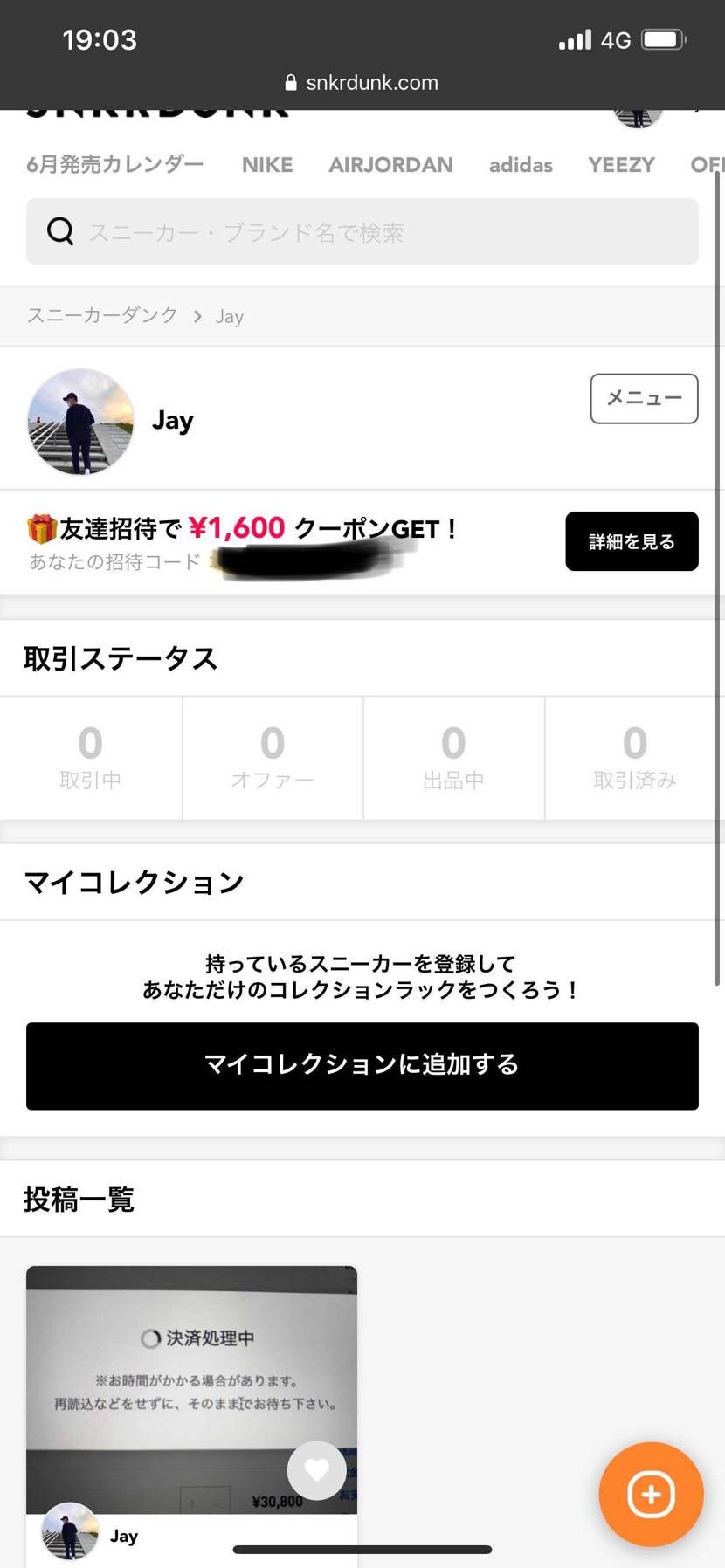The height and width of the screenshot is (1568, 725).
Task: Like Jay's post with the heart icon
Action: click(x=316, y=1470)
